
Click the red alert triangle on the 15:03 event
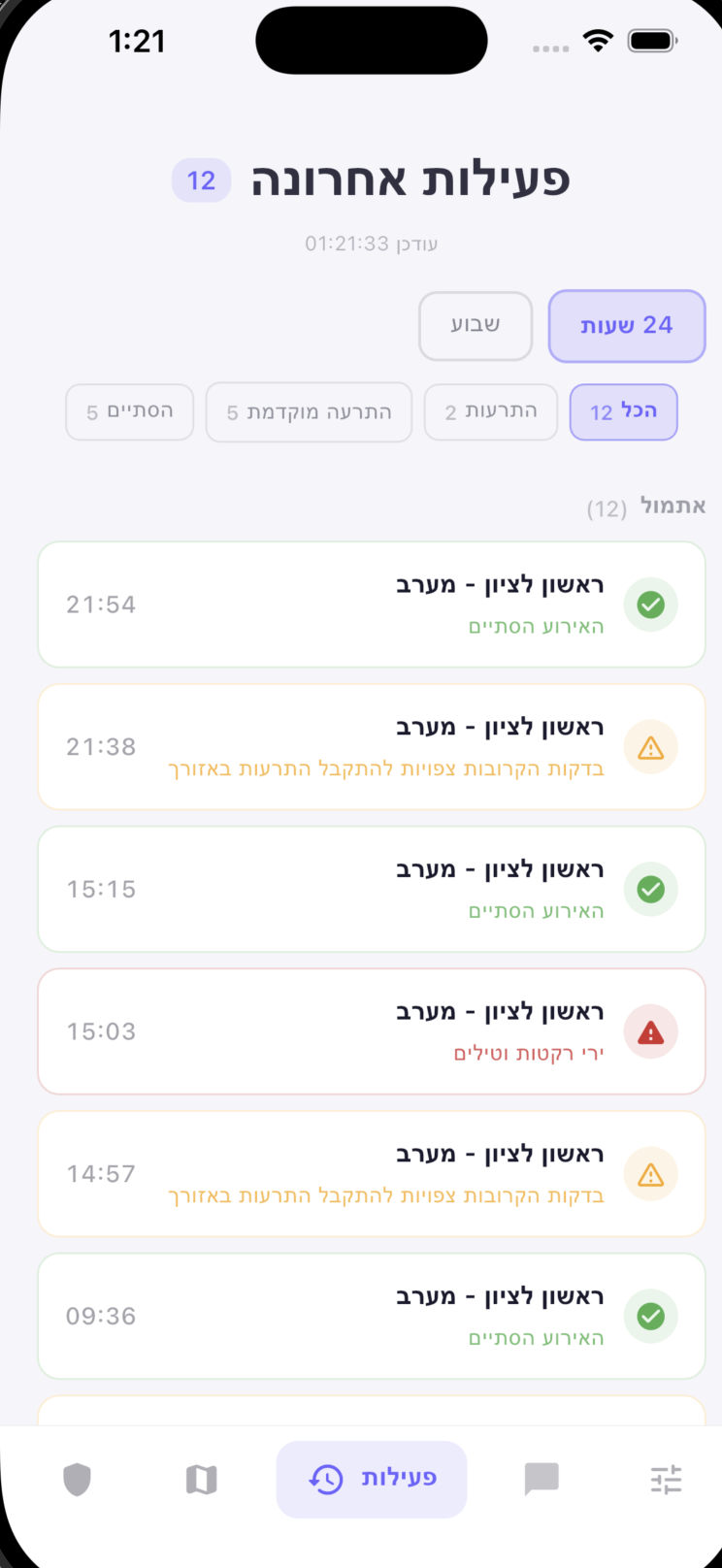tap(651, 1031)
